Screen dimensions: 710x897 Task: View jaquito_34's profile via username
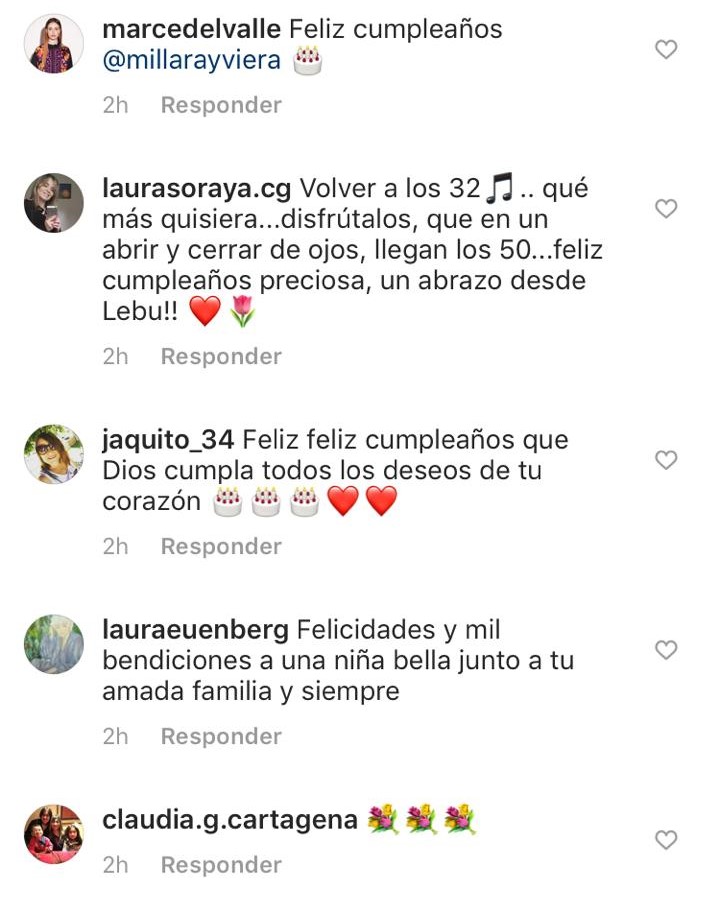pyautogui.click(x=168, y=440)
